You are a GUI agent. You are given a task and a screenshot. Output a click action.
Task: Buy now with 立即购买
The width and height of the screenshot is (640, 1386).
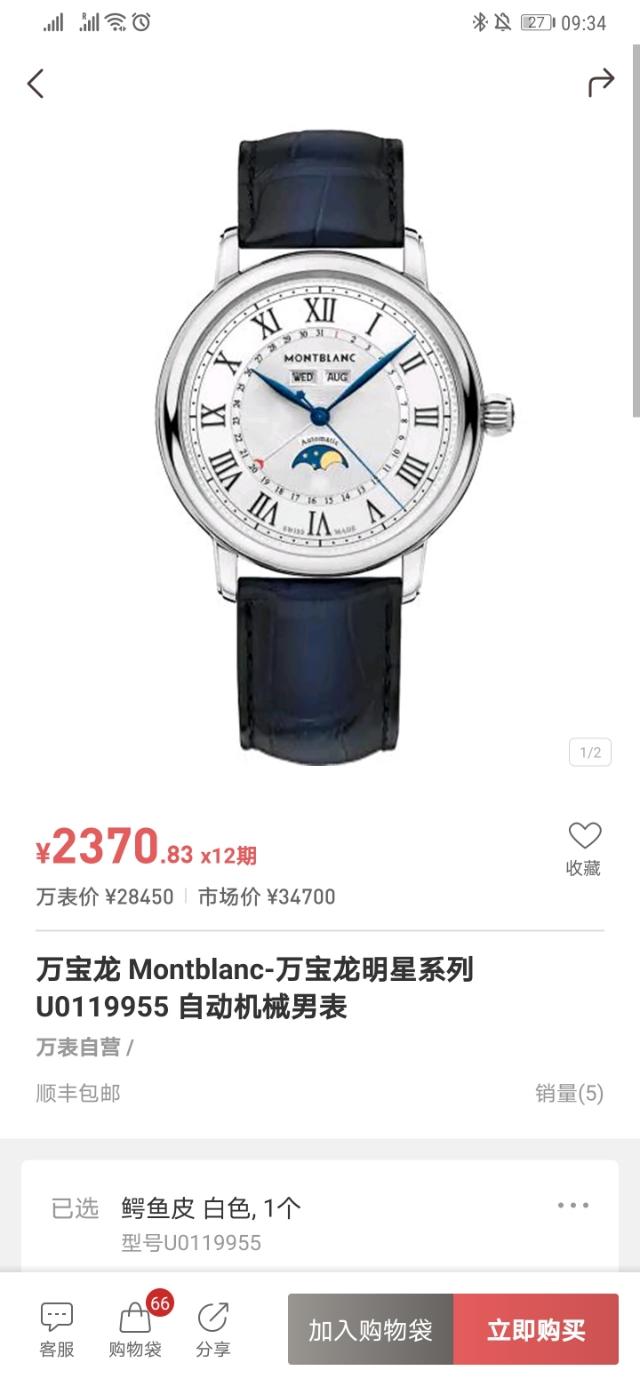pos(536,1330)
